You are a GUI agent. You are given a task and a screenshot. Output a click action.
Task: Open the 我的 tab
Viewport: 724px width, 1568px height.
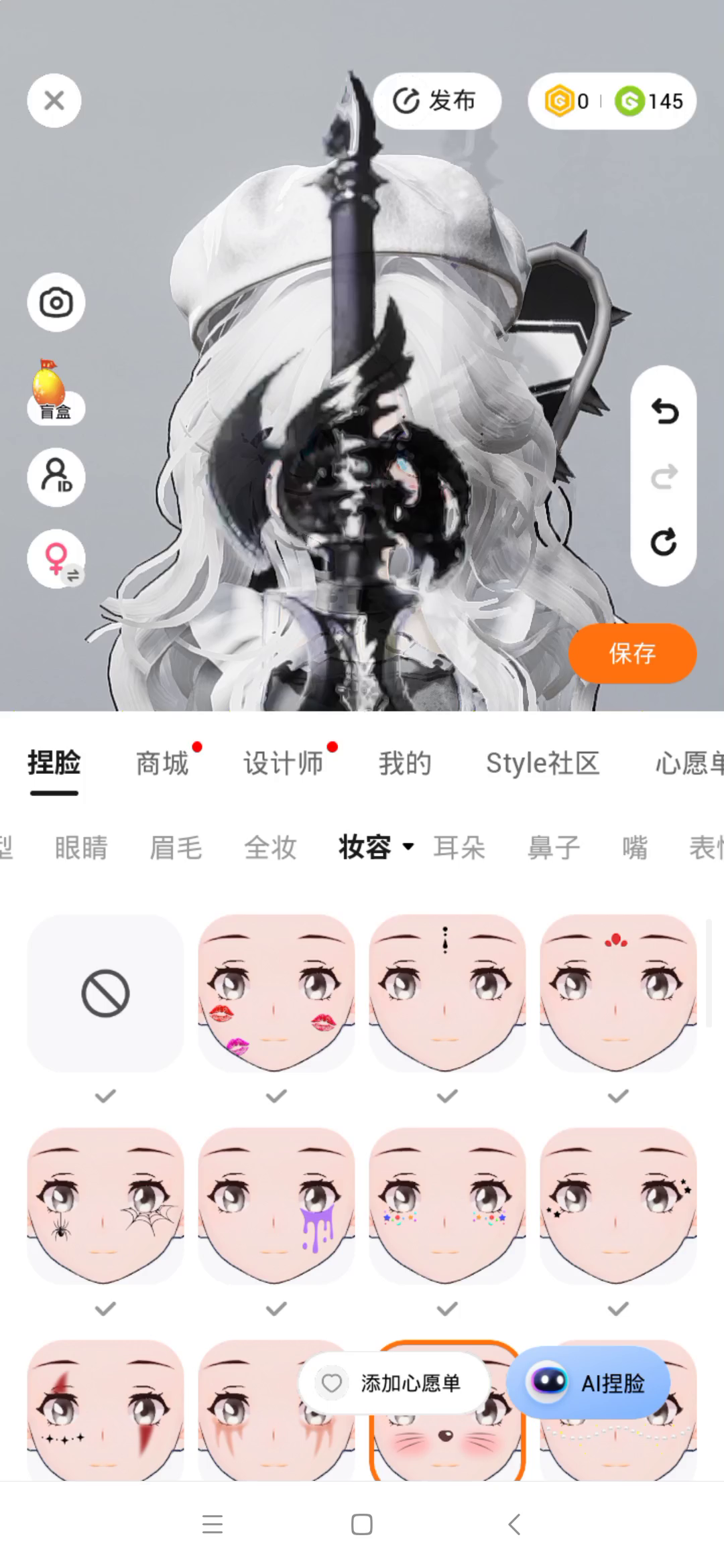404,763
